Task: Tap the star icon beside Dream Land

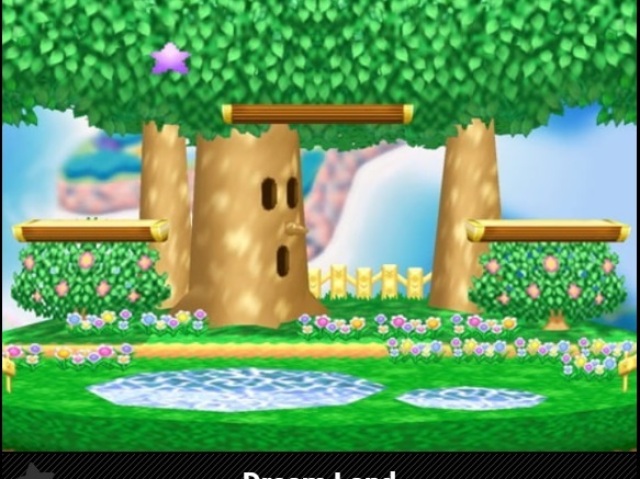Action: click(x=35, y=472)
